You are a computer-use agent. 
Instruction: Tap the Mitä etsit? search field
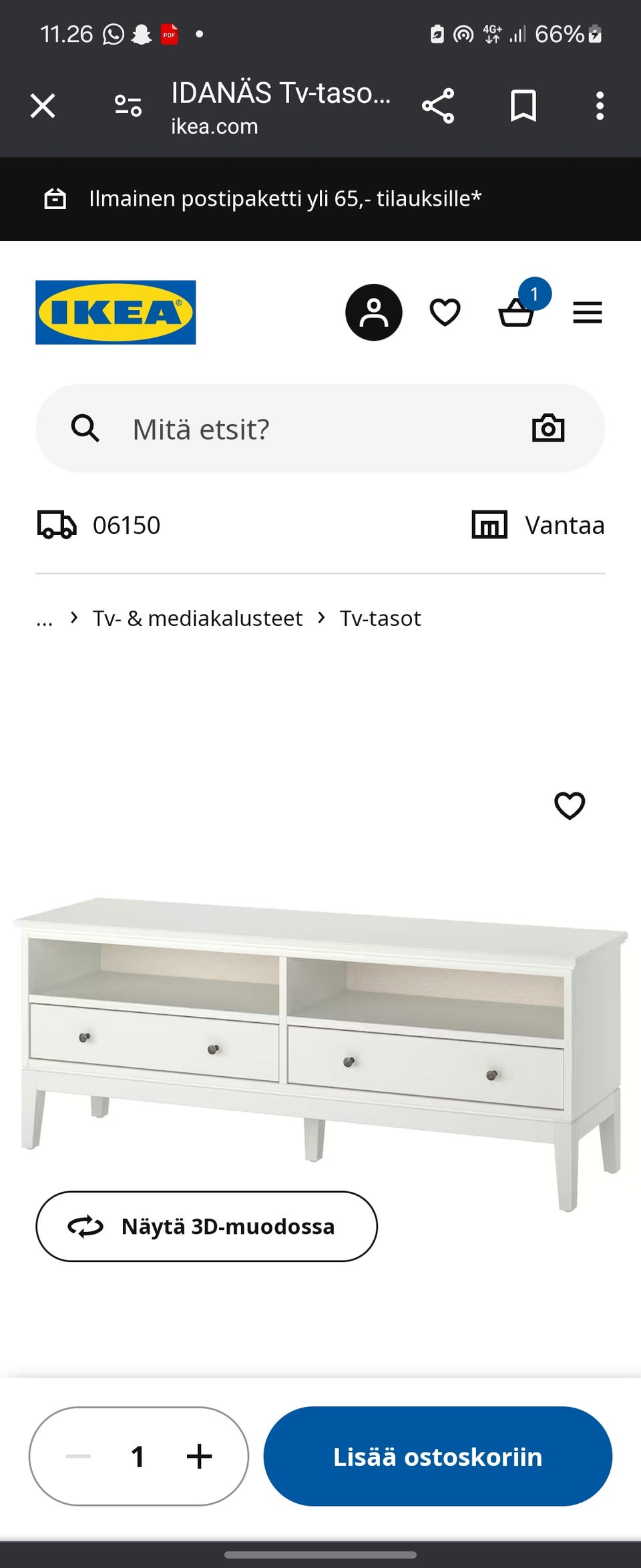pyautogui.click(x=200, y=428)
